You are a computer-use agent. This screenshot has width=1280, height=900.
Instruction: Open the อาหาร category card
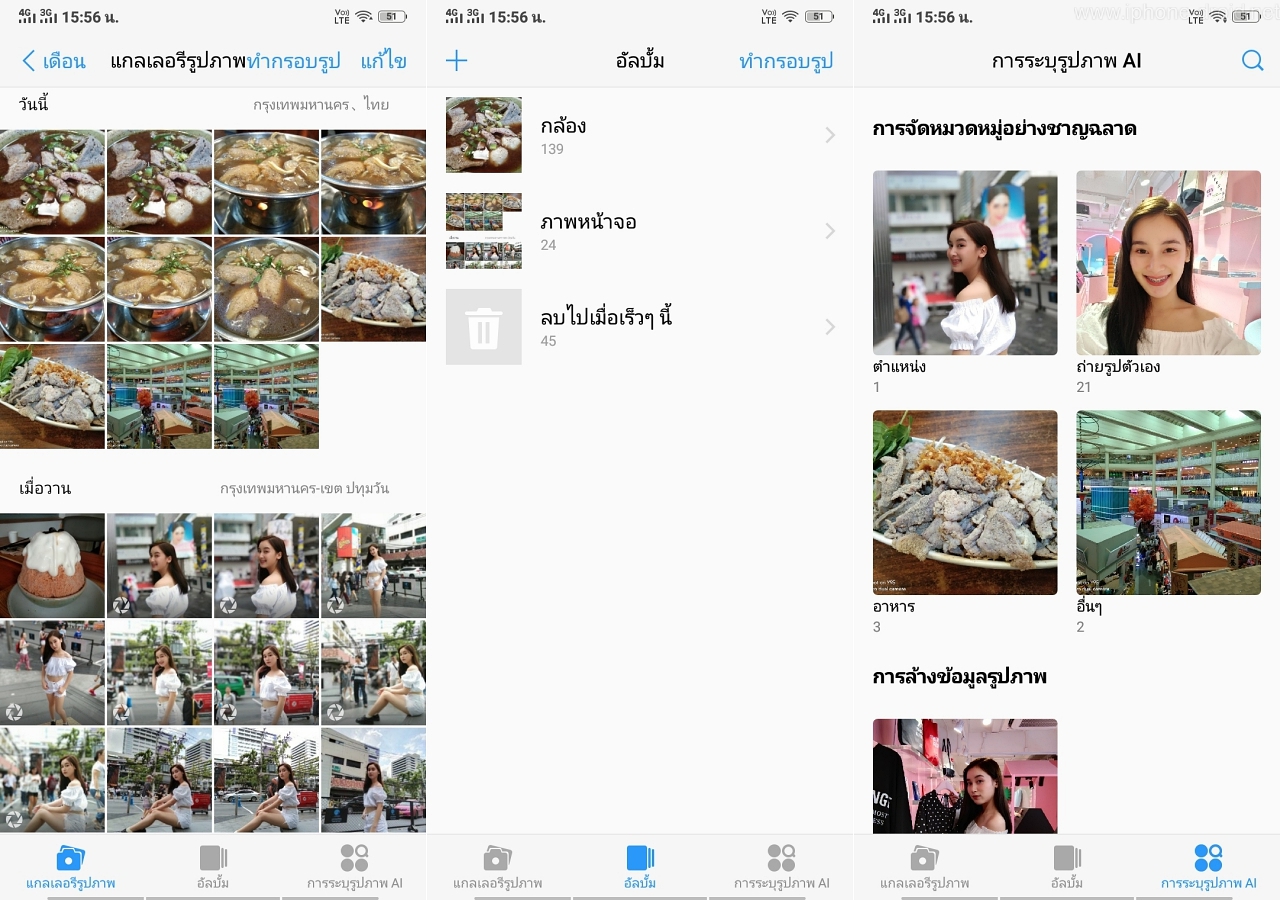tap(964, 502)
